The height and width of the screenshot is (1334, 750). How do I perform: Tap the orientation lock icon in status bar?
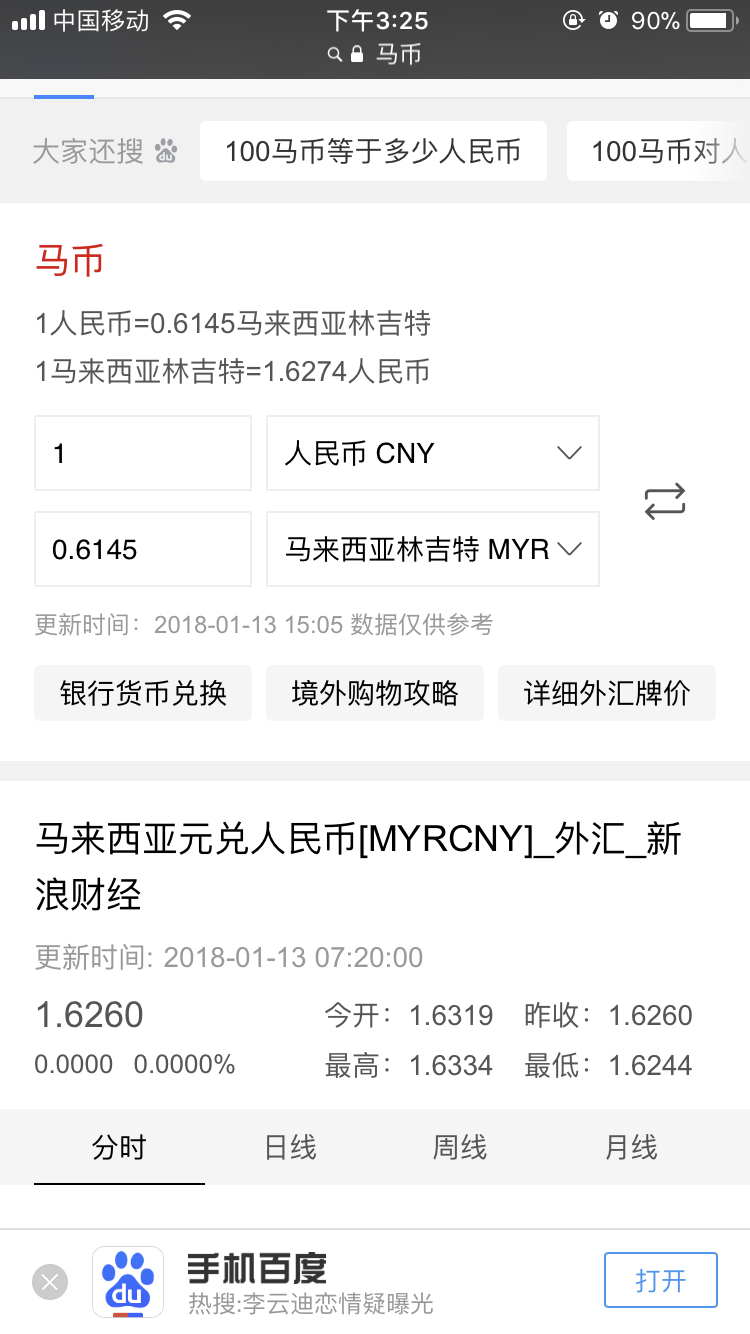click(571, 19)
